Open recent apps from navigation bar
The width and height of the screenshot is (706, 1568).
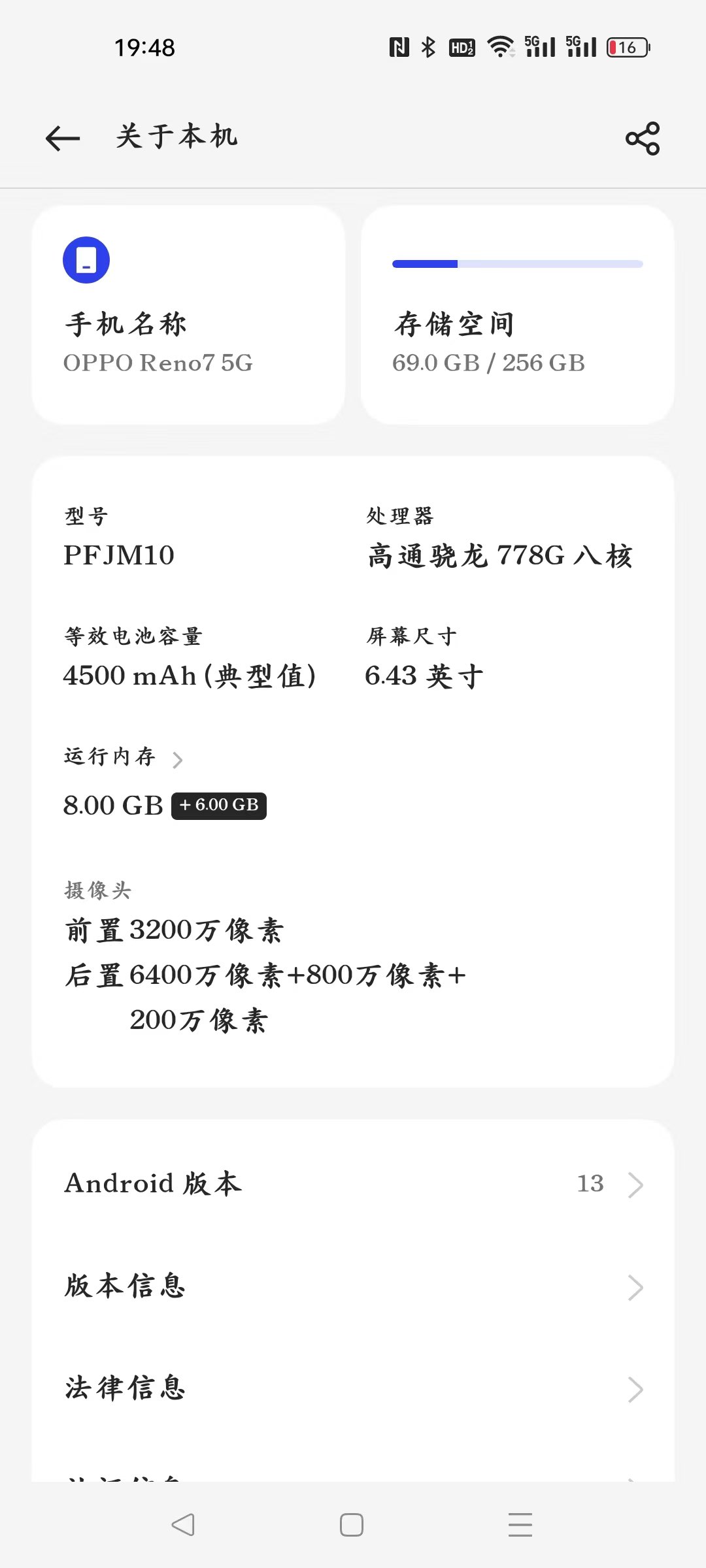[x=520, y=1525]
